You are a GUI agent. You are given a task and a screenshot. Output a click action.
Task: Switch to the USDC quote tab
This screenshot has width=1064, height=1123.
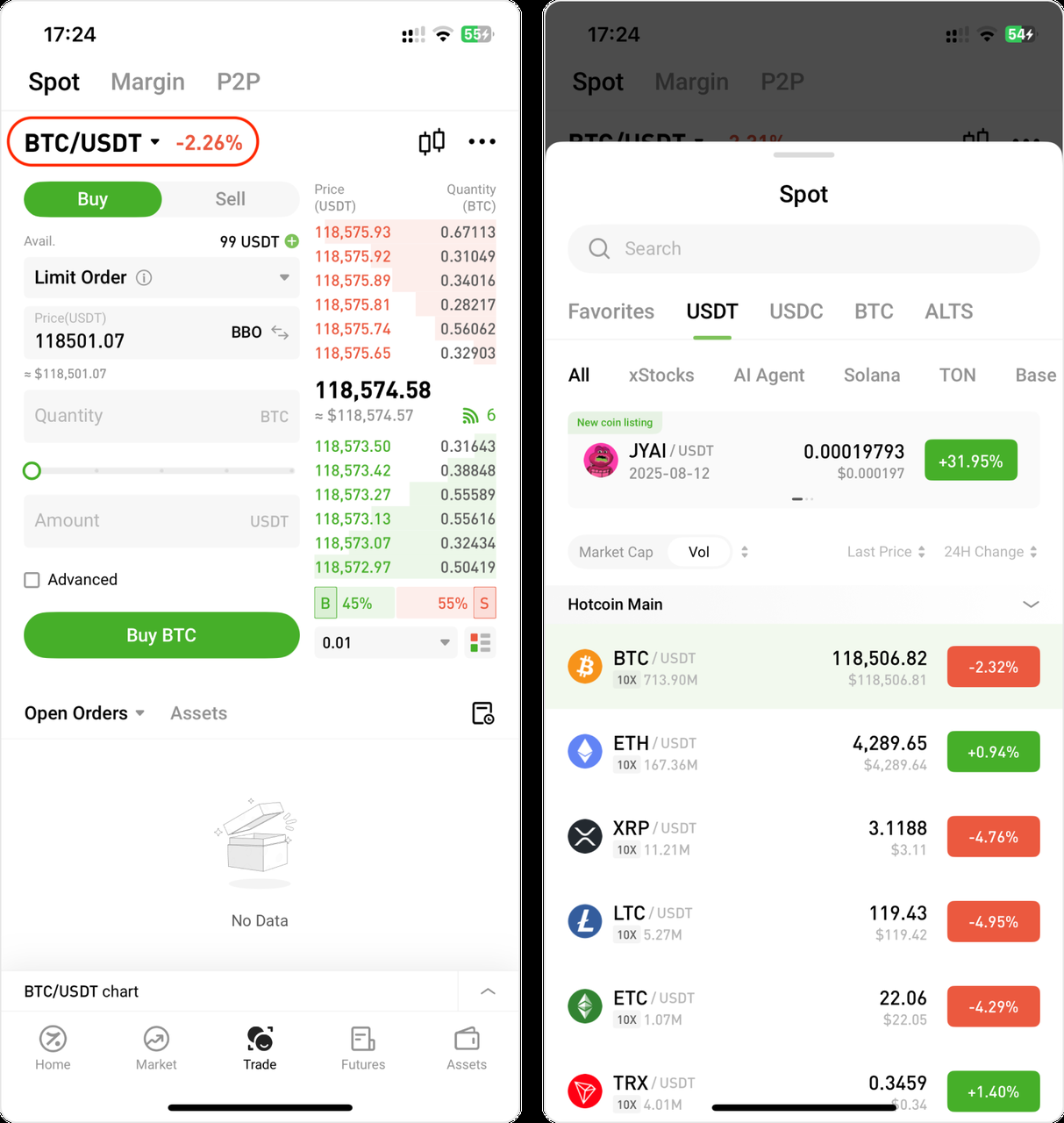[796, 311]
